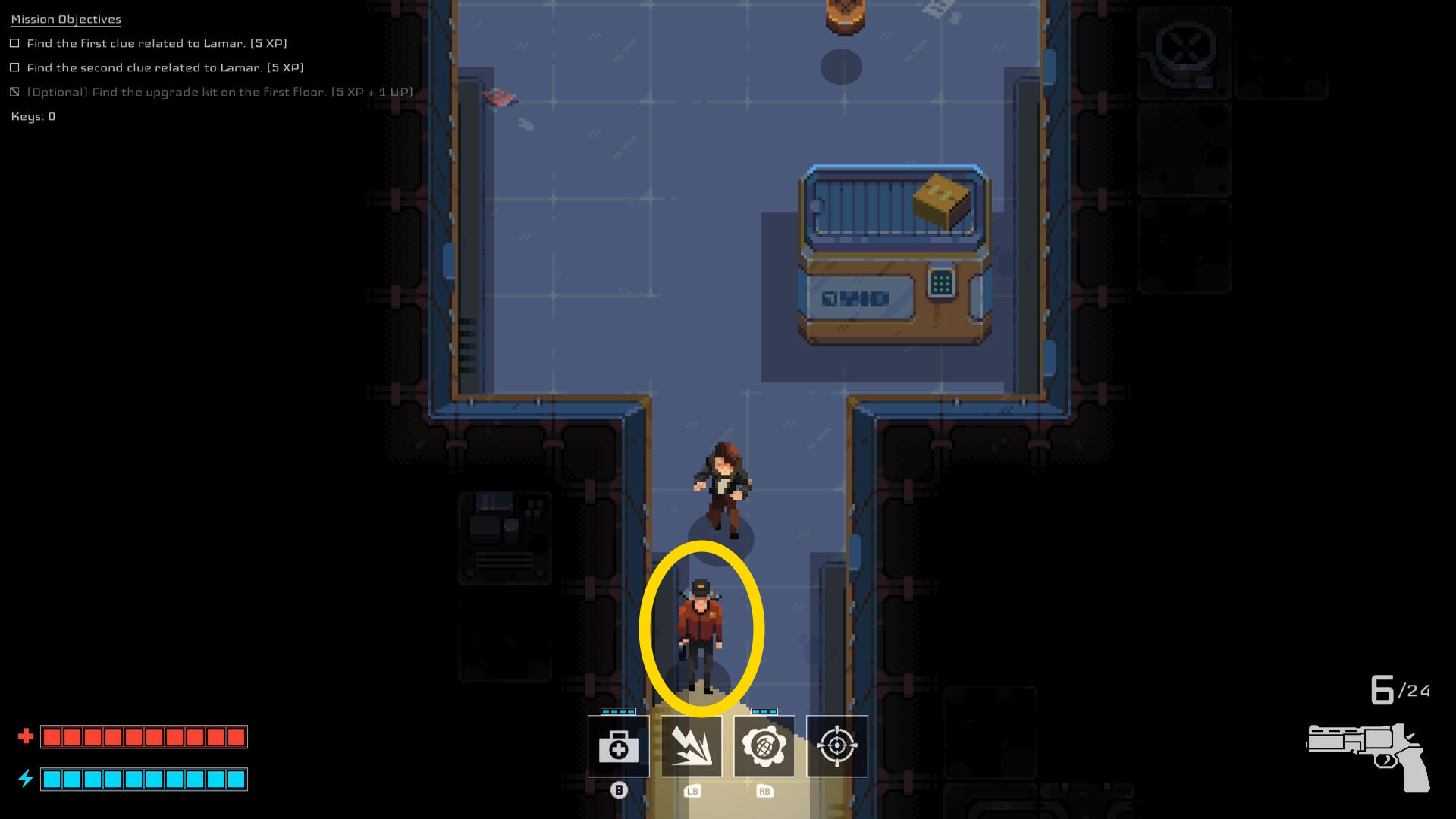Select the grenade ability slot

pyautogui.click(x=764, y=746)
